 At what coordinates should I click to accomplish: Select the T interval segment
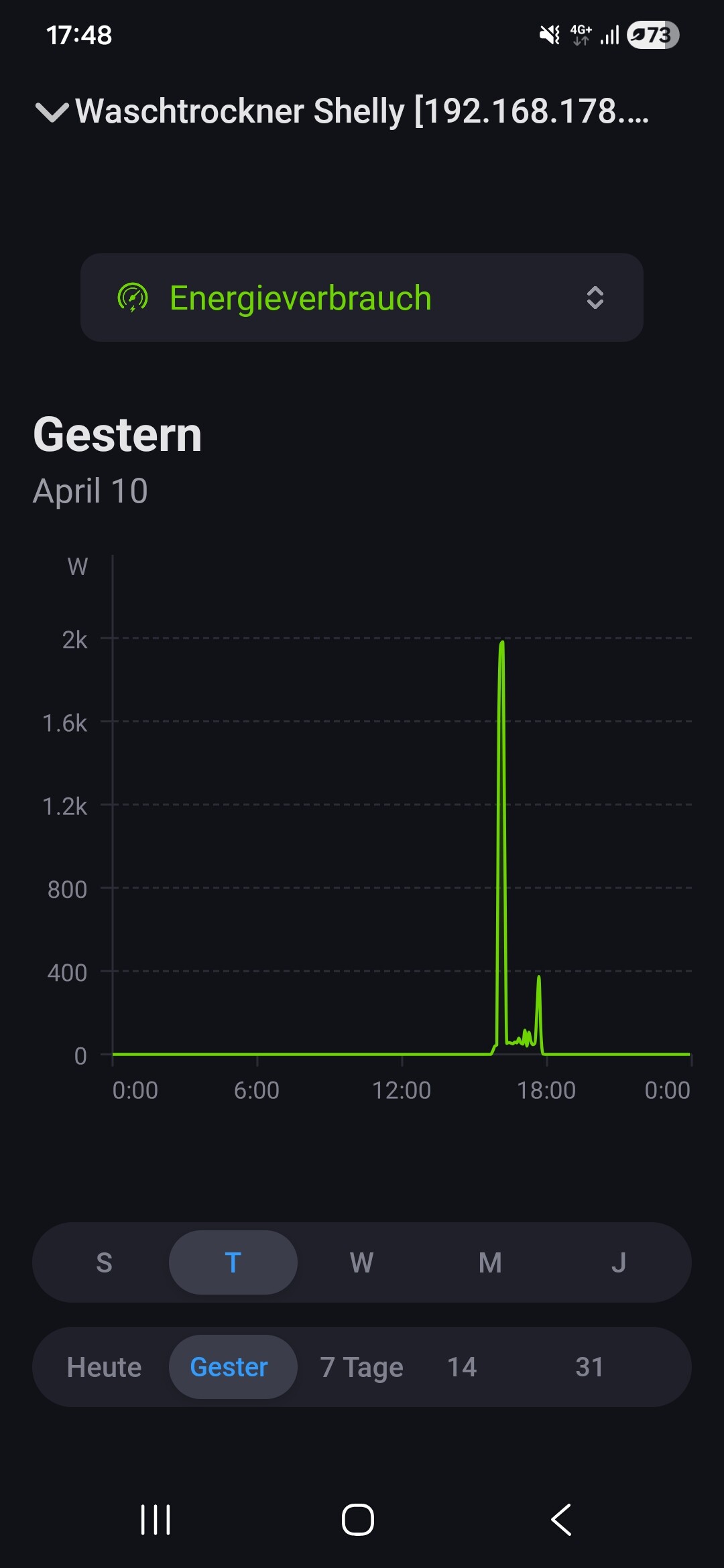[233, 1262]
